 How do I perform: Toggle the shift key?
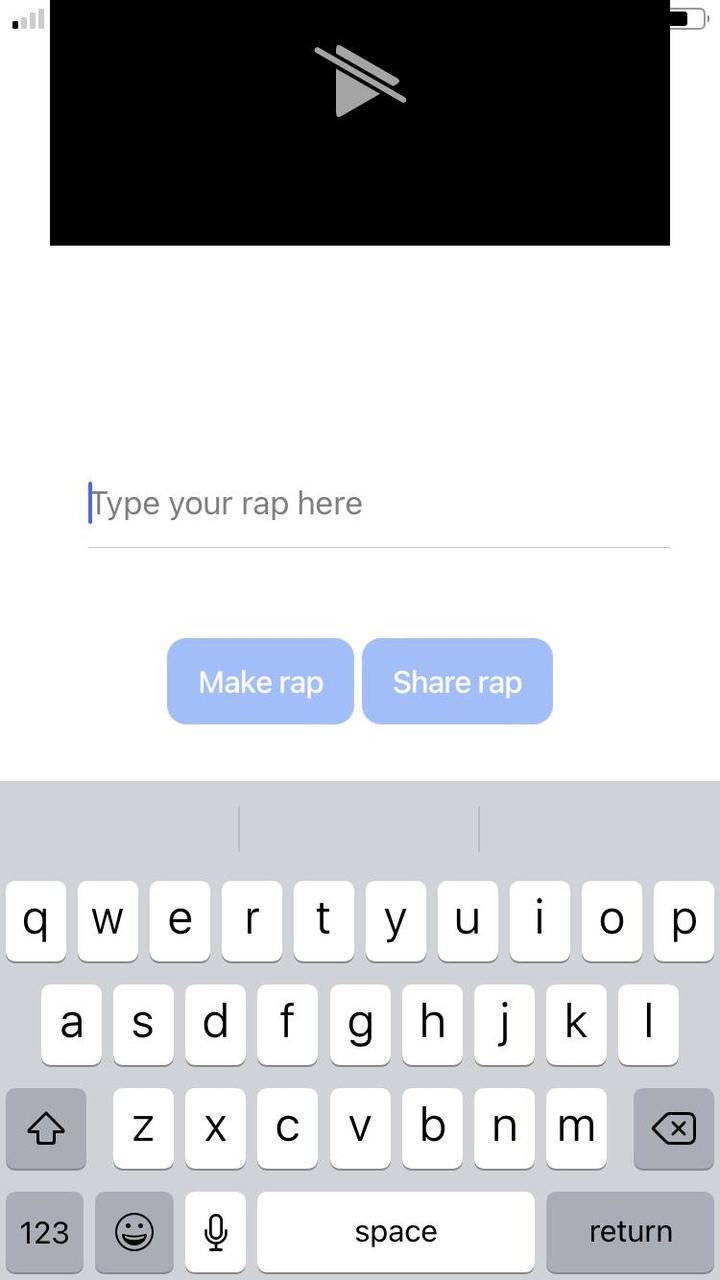coord(46,1129)
